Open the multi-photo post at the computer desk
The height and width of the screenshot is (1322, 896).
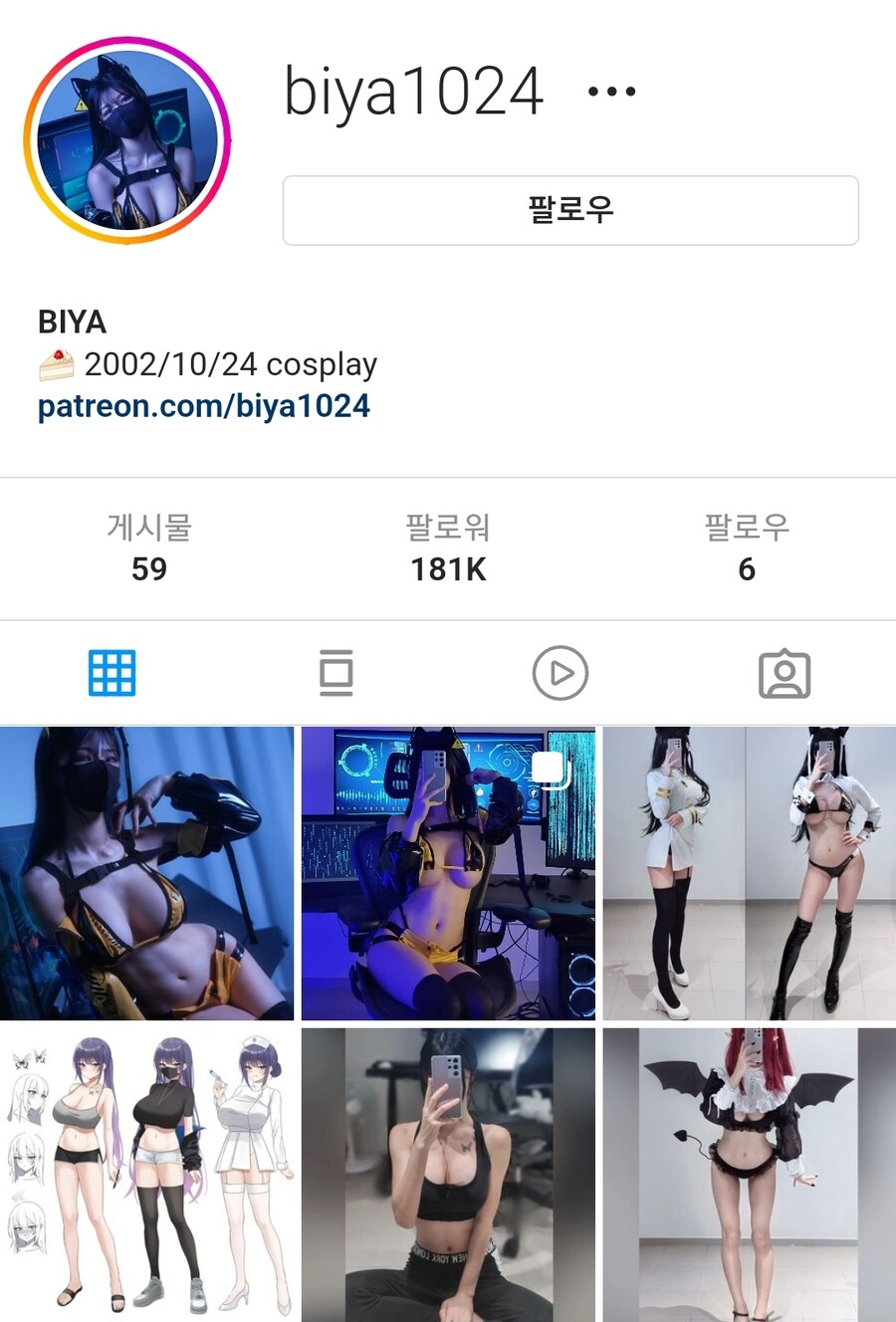coord(448,873)
